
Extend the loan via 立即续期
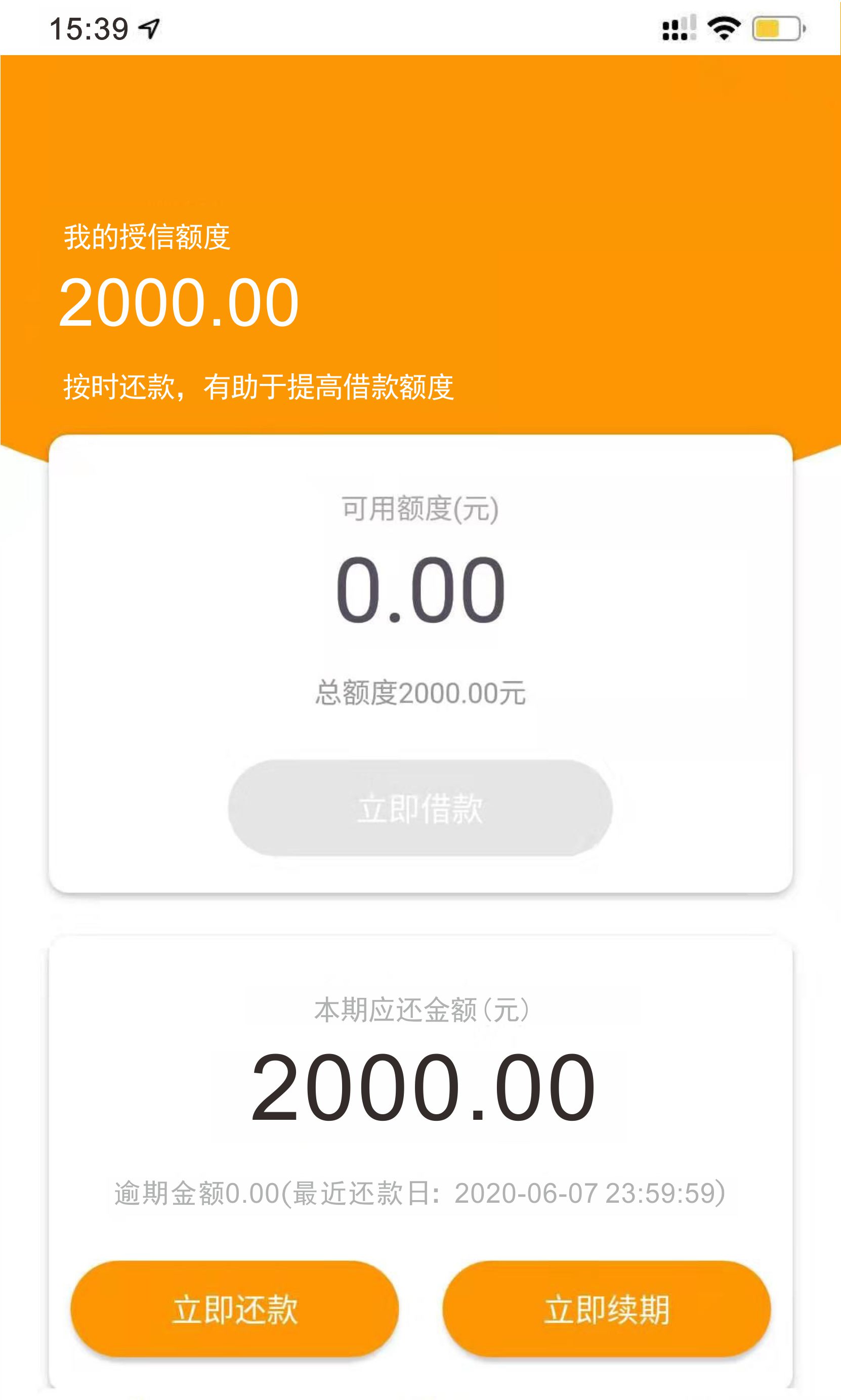click(x=606, y=1309)
